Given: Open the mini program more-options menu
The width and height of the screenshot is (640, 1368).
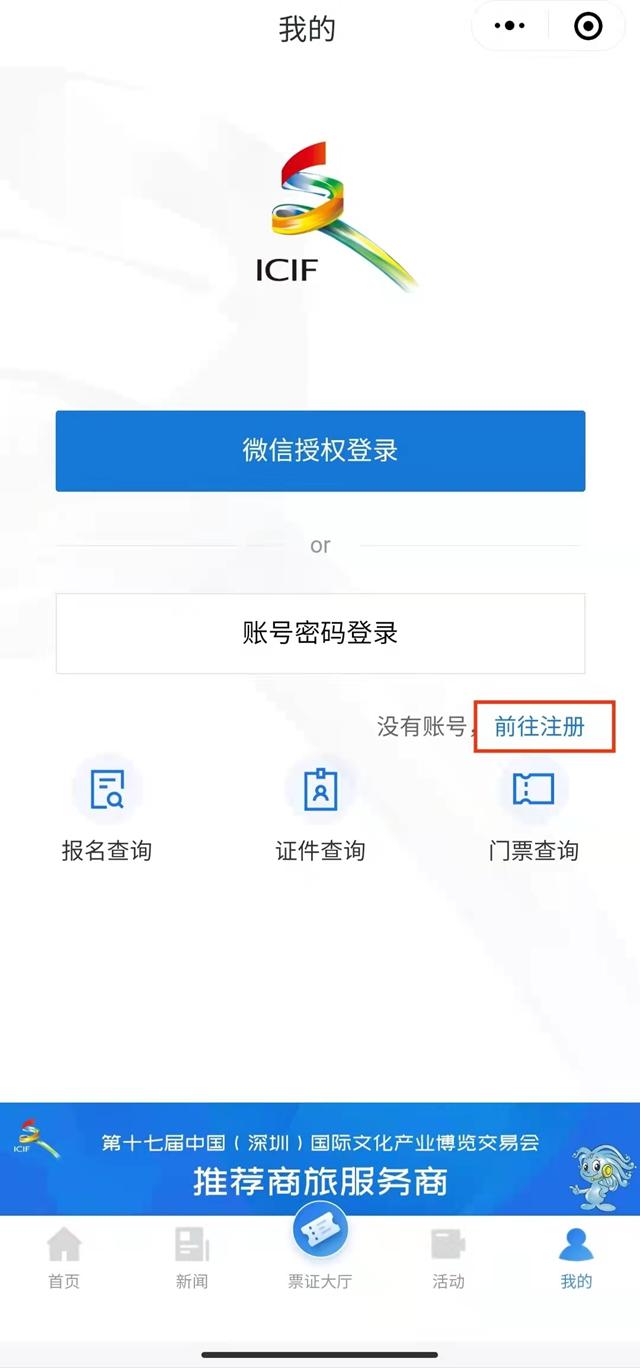Looking at the screenshot, I should [x=510, y=27].
